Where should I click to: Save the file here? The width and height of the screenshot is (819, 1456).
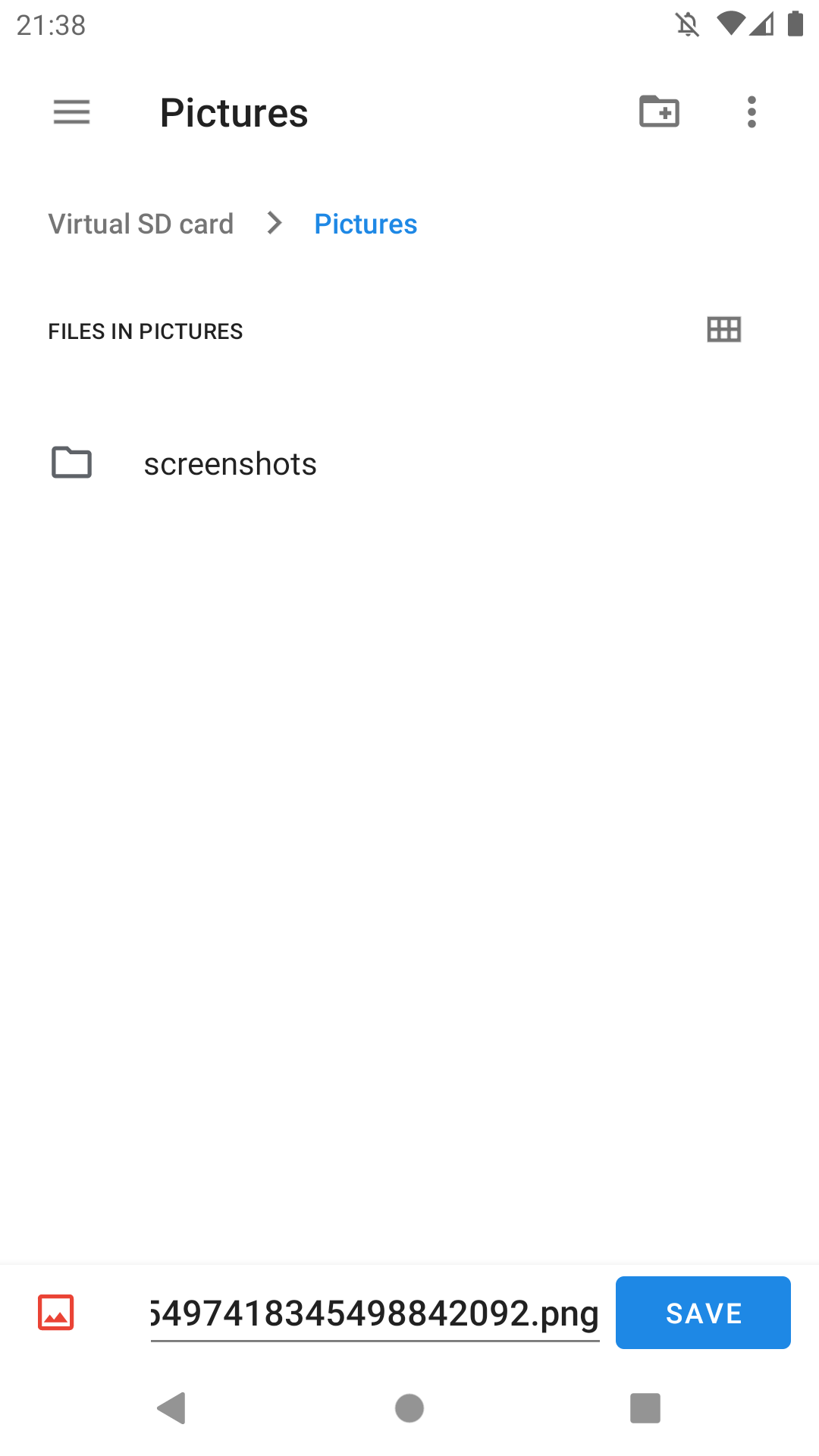[703, 1313]
